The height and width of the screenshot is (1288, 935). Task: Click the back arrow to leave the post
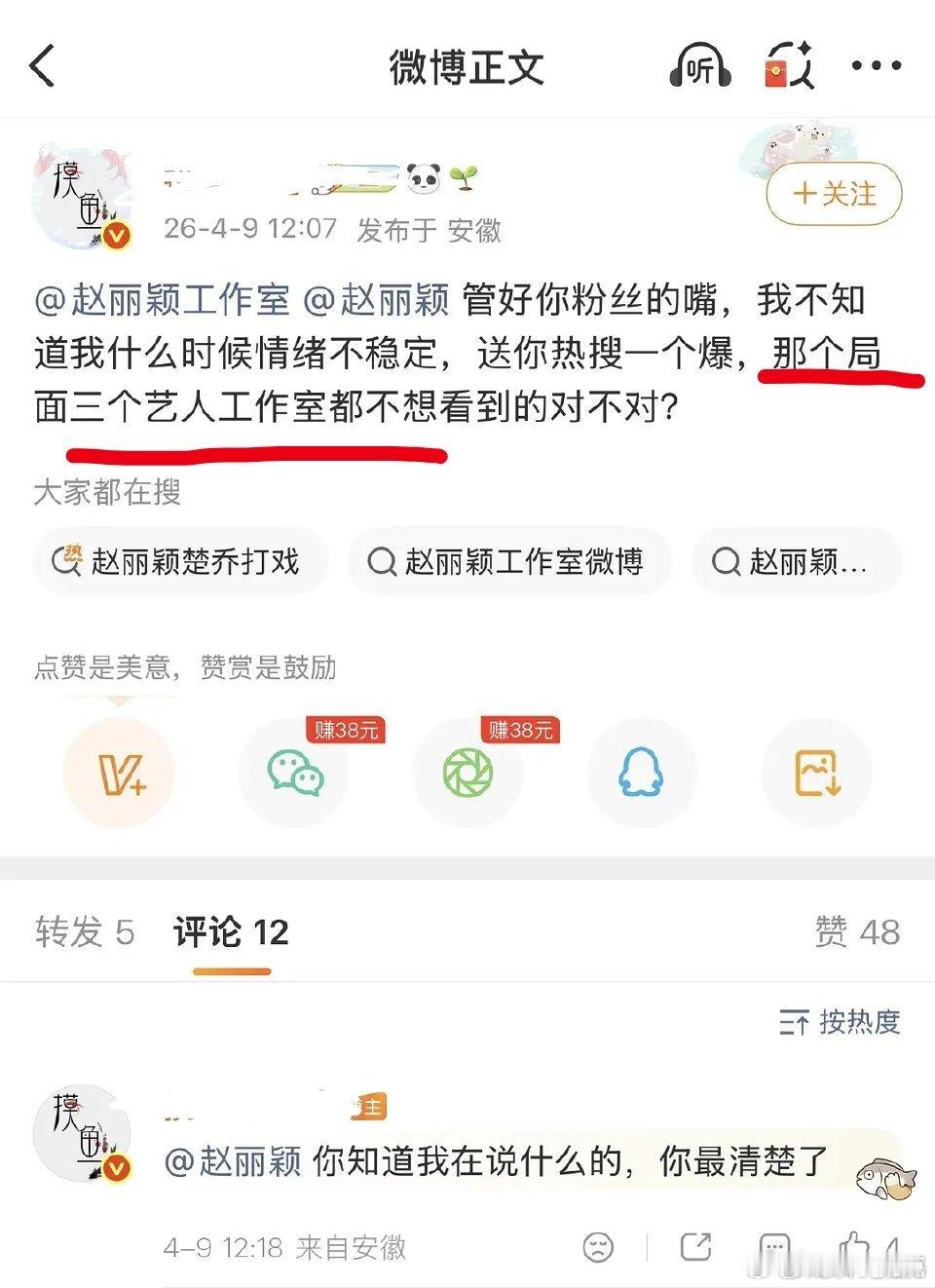(41, 66)
